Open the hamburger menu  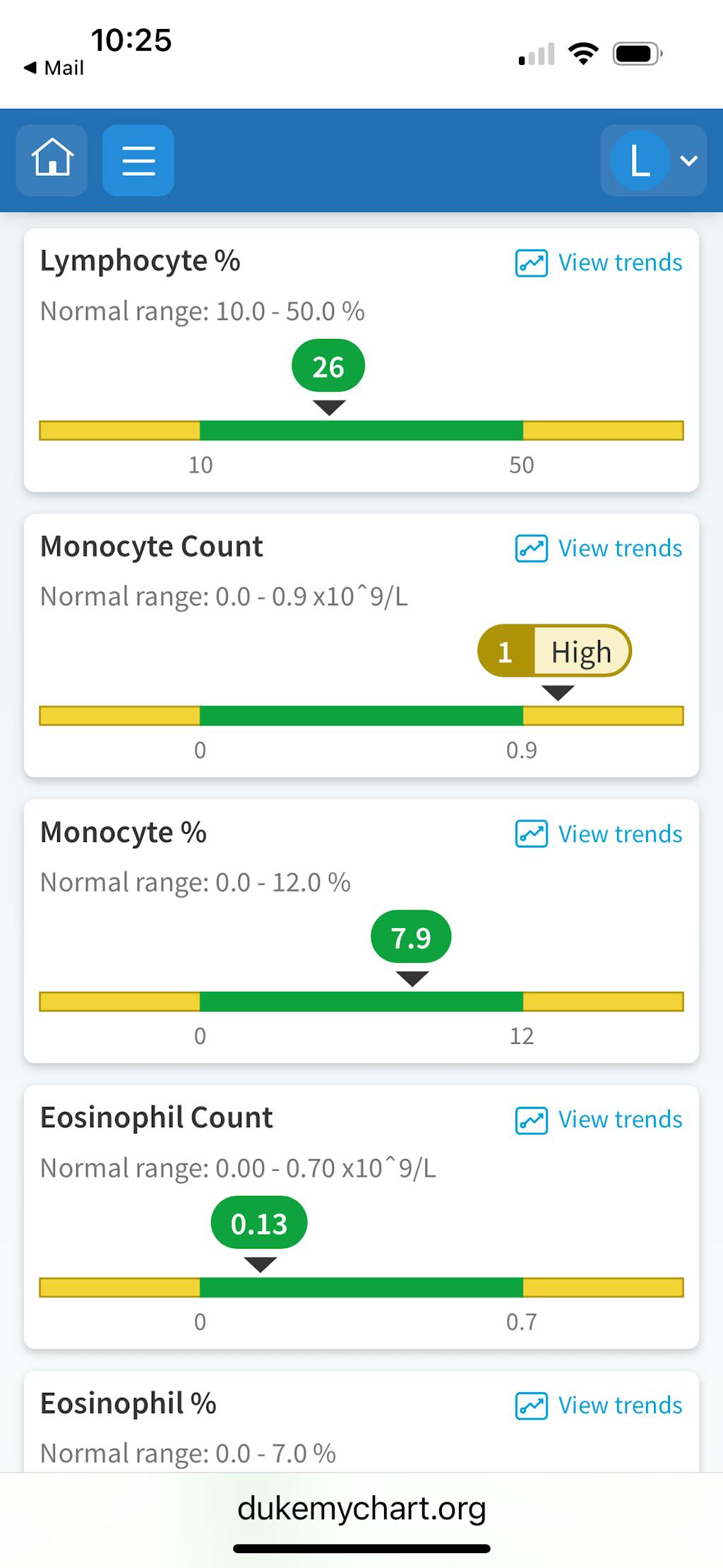pos(138,160)
